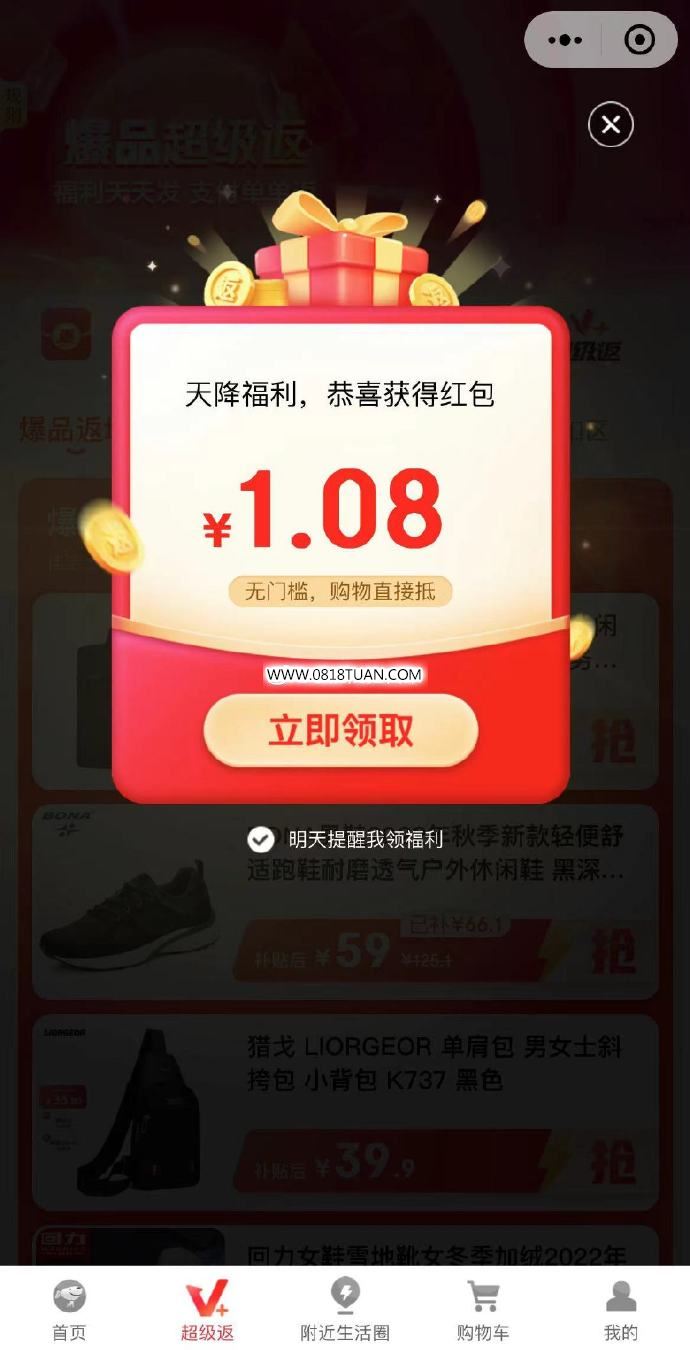Viewport: 690px width, 1350px height.
Task: Open the 附近生活圈 tab
Action: point(345,1309)
